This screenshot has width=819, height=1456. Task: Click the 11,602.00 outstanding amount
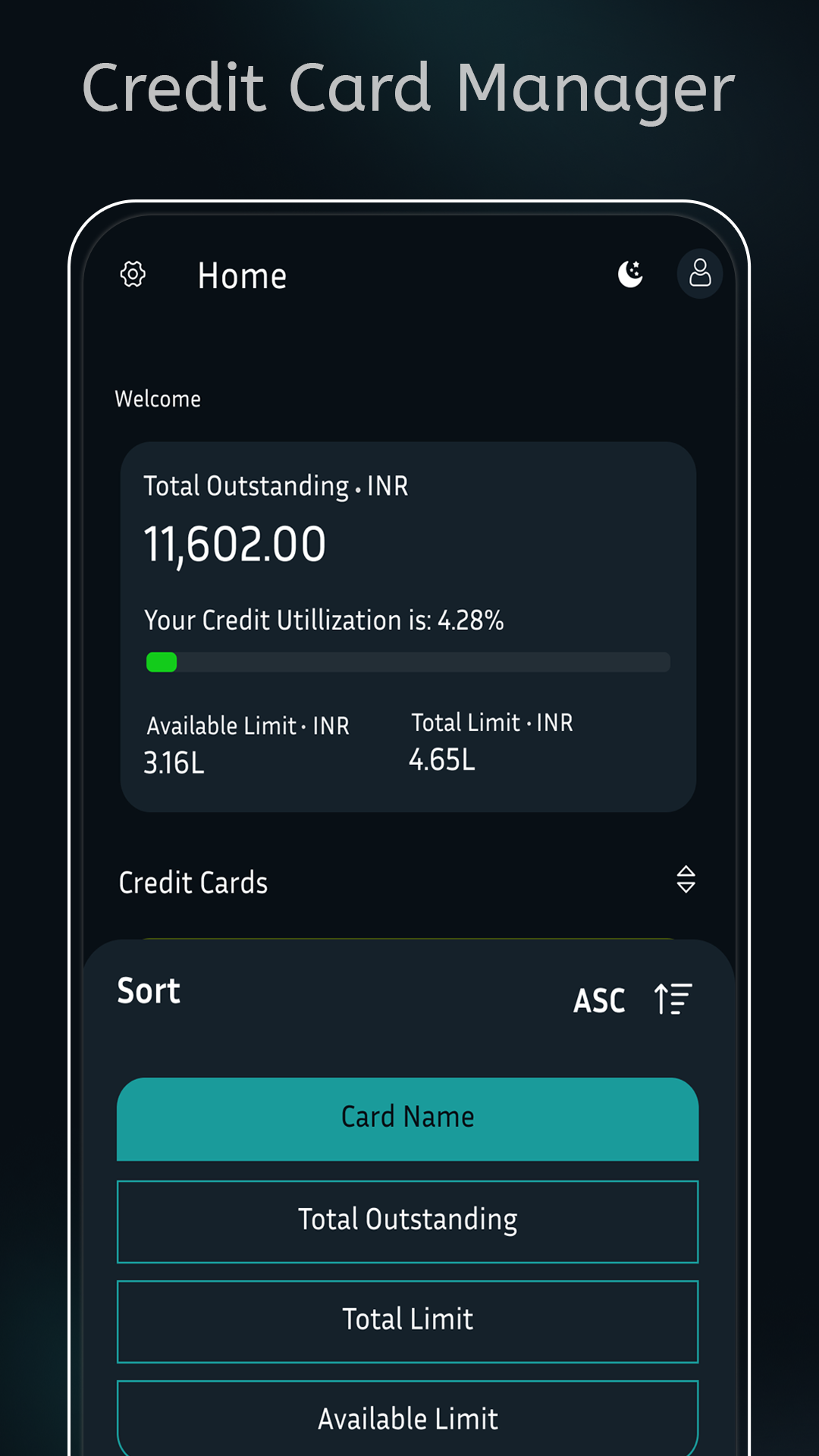(x=235, y=542)
